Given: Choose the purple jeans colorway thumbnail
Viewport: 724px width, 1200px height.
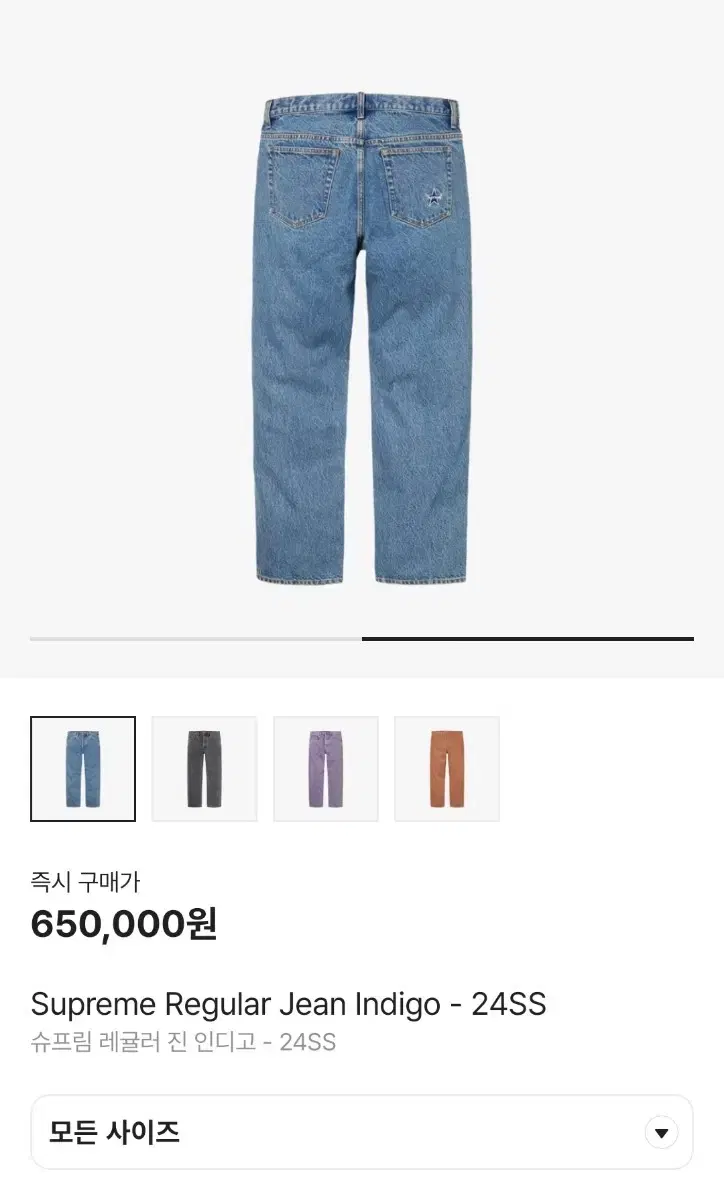Looking at the screenshot, I should coord(326,768).
